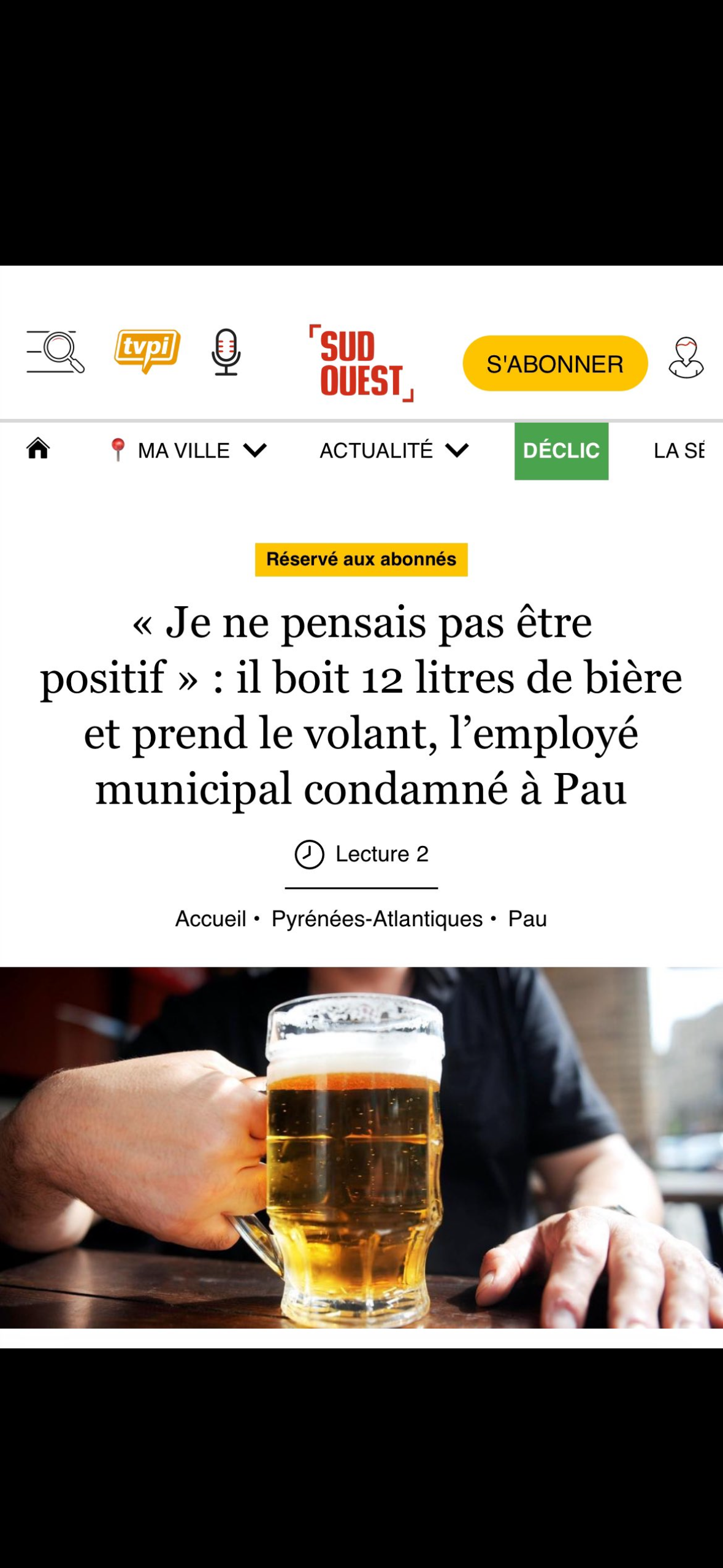The width and height of the screenshot is (723, 1568).
Task: Expand the ACTUALITÉ dropdown
Action: (x=394, y=451)
